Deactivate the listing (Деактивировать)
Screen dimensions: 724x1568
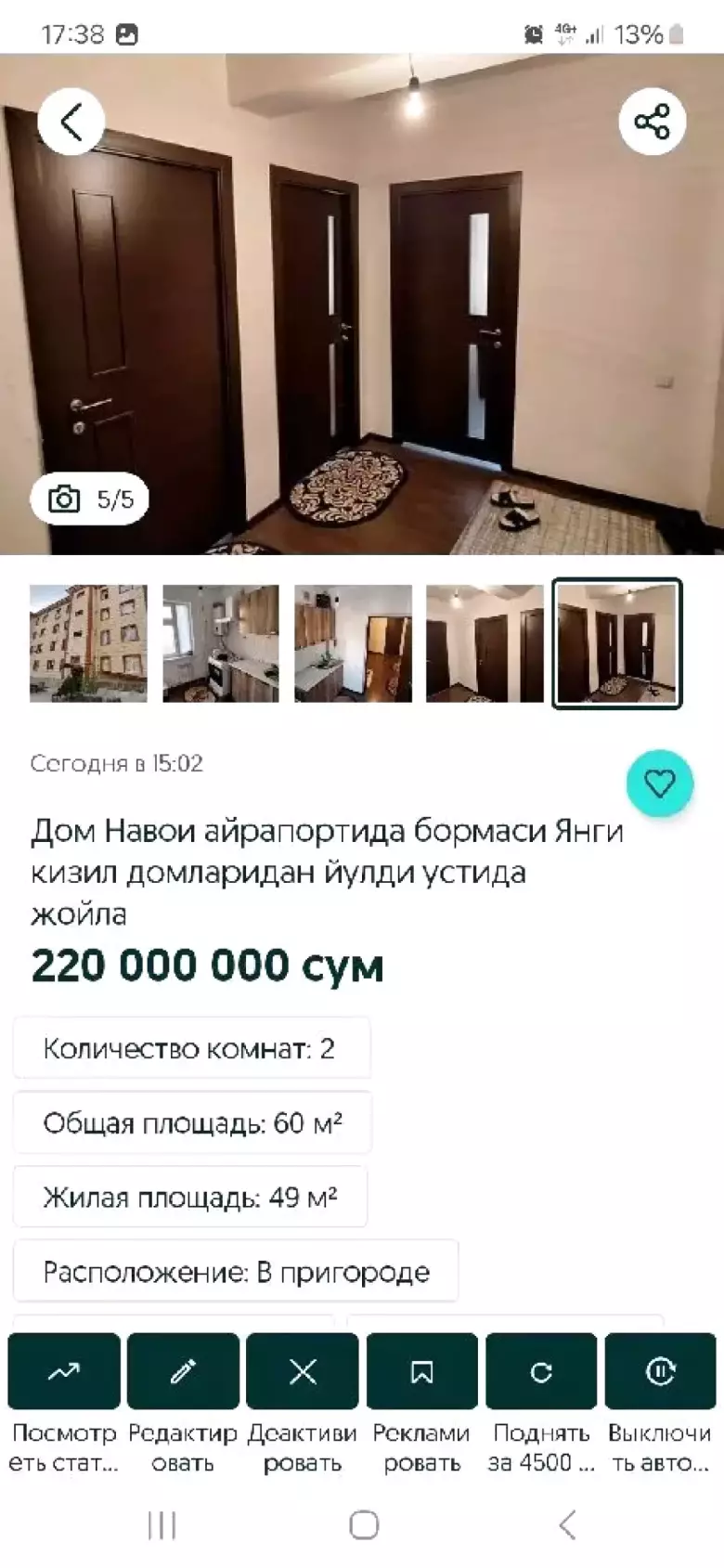(x=303, y=1371)
